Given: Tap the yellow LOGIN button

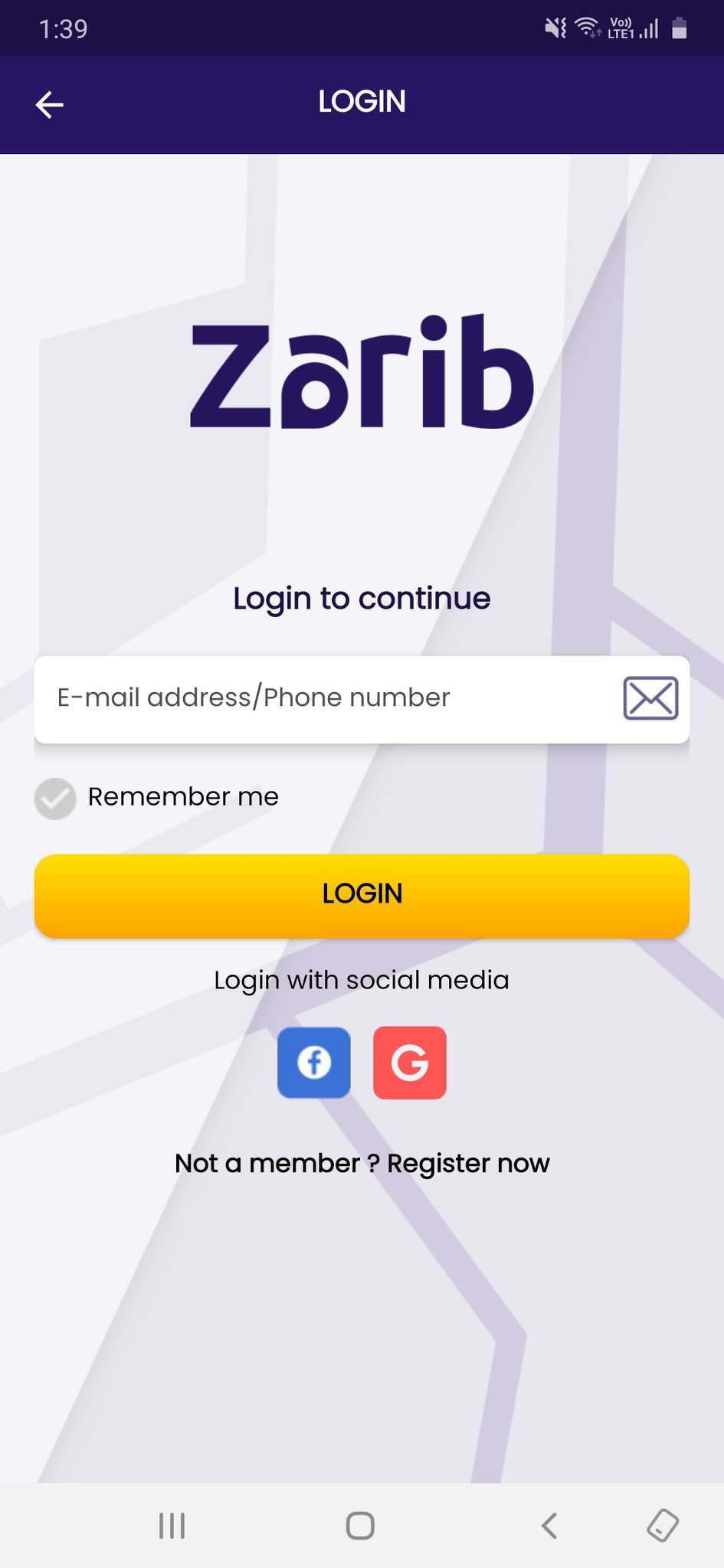Looking at the screenshot, I should click(x=362, y=895).
